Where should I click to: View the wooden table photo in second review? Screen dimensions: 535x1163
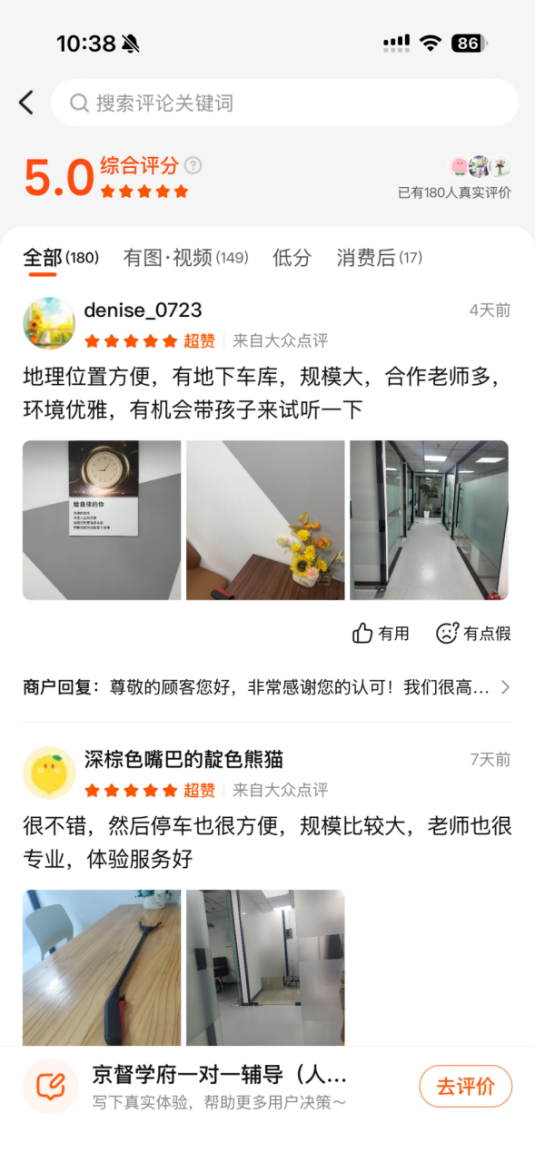tap(102, 967)
